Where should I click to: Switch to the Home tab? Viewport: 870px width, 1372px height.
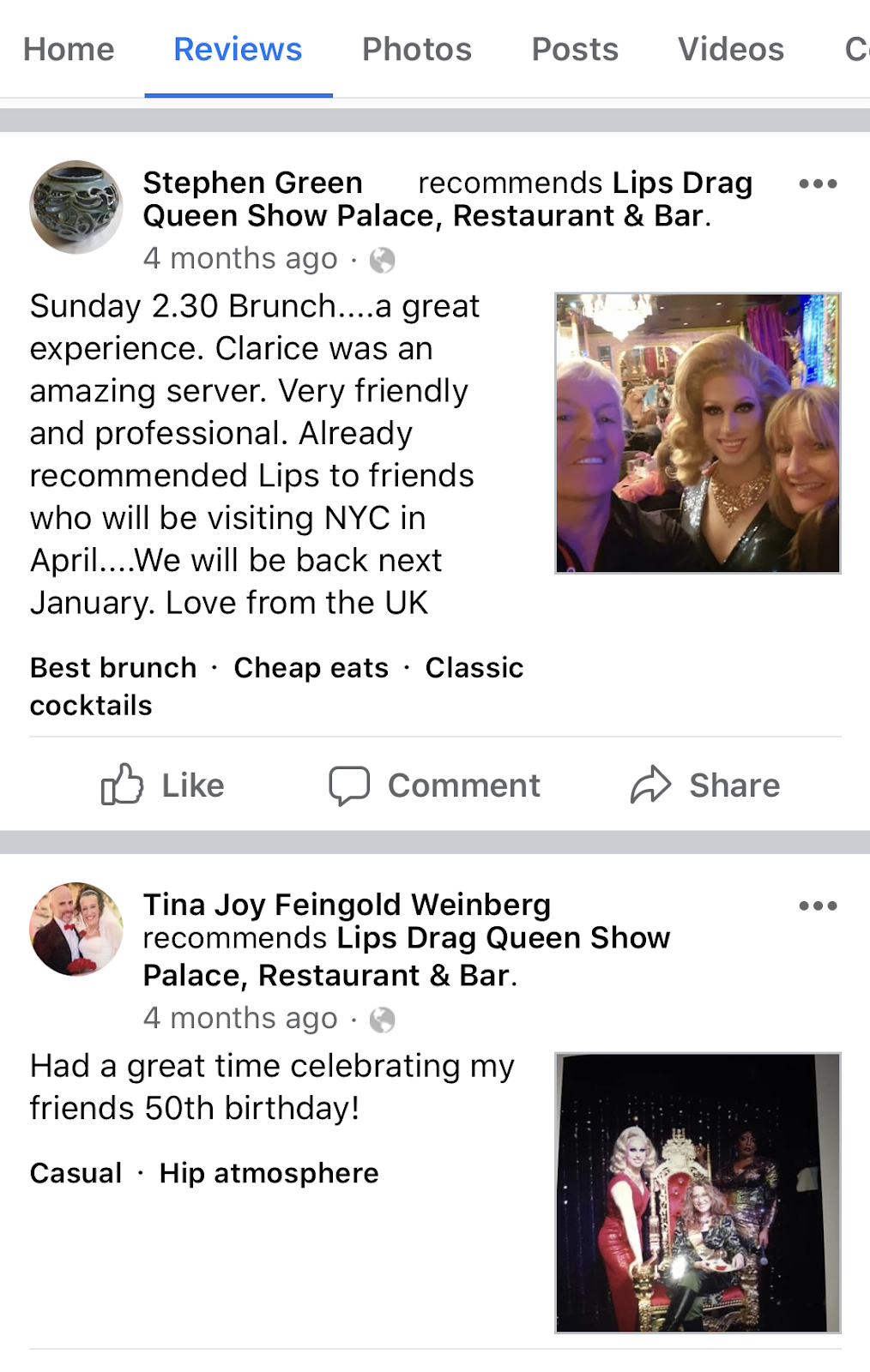[x=69, y=50]
